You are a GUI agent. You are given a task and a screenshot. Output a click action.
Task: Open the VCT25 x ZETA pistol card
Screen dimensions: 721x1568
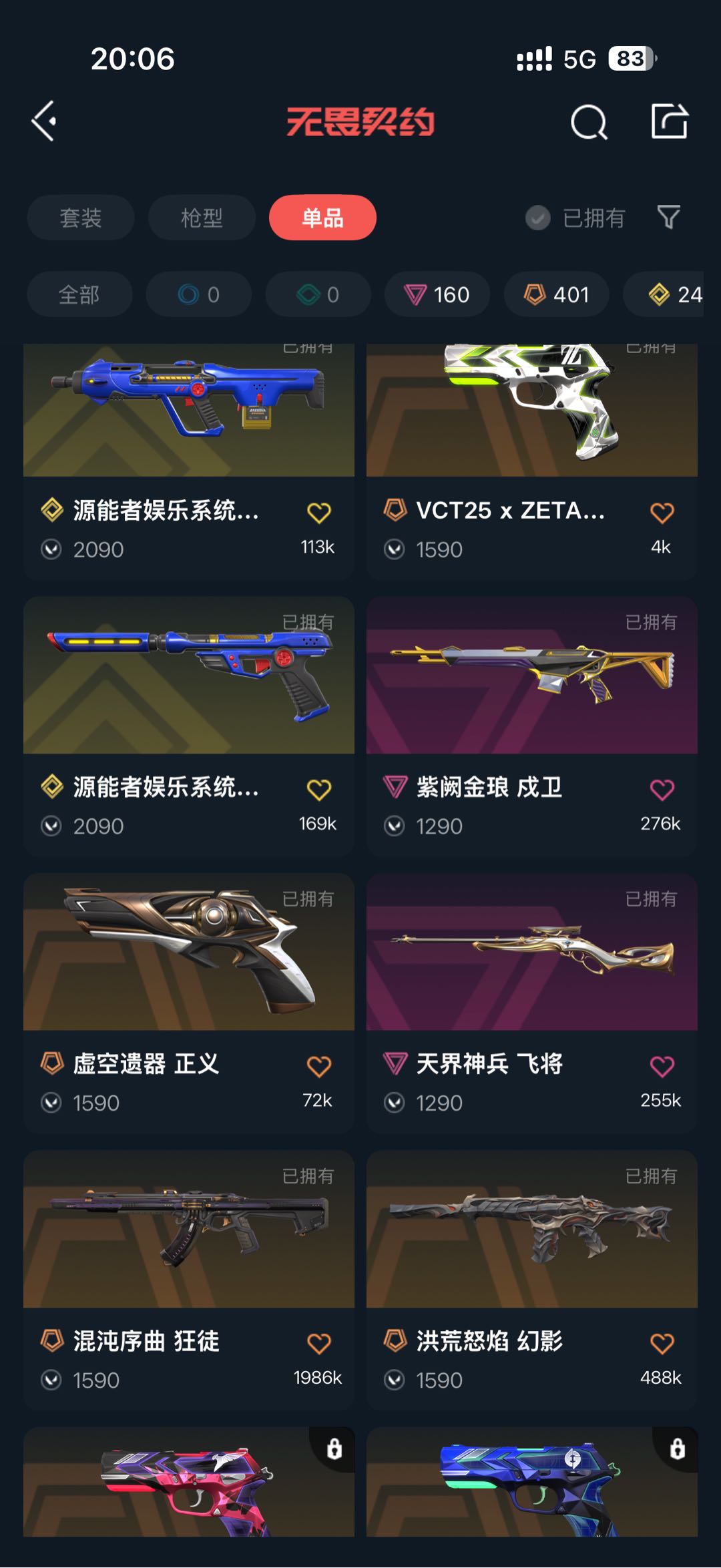(x=531, y=414)
